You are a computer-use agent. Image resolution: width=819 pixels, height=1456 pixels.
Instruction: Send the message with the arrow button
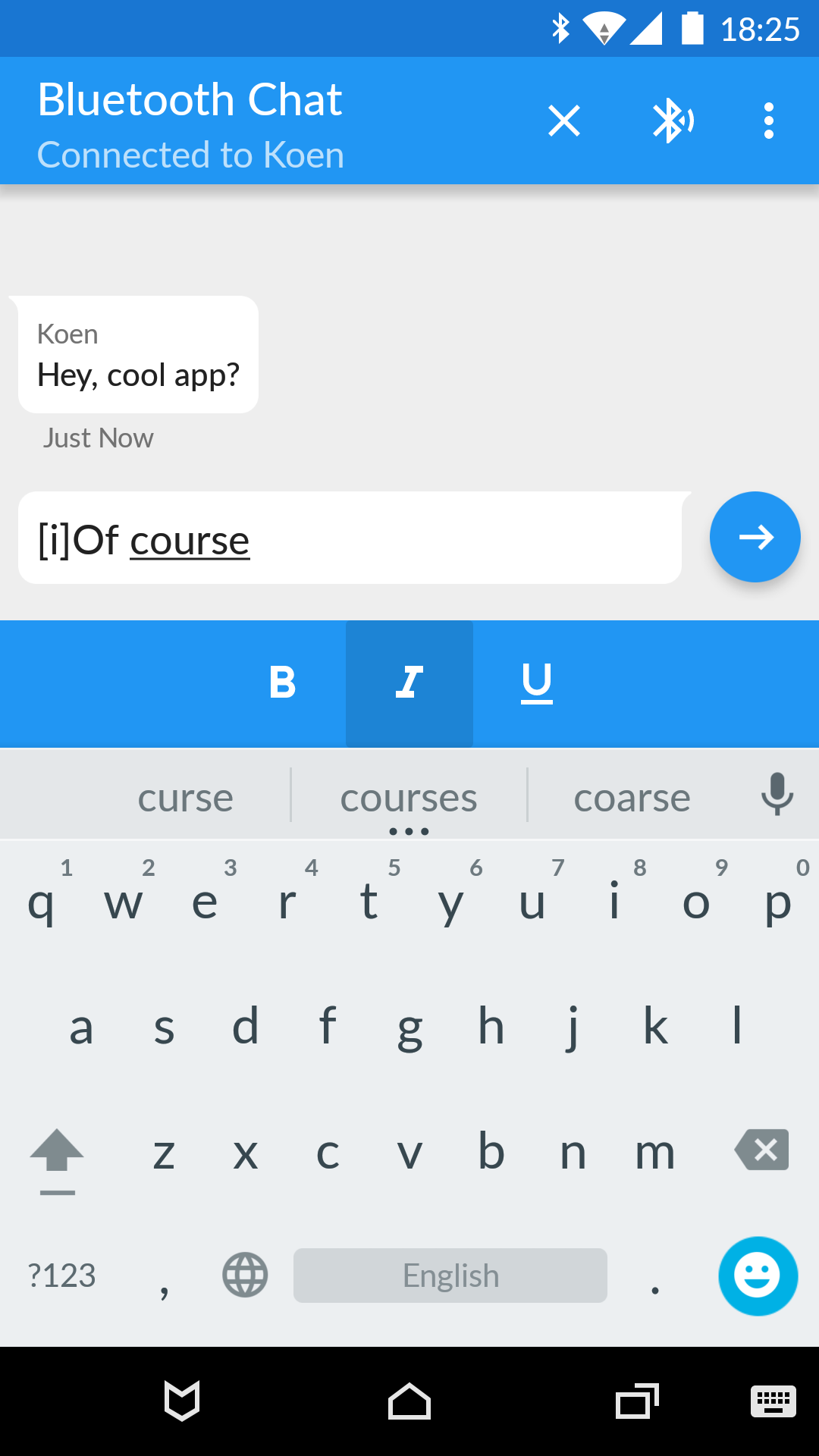tap(755, 537)
